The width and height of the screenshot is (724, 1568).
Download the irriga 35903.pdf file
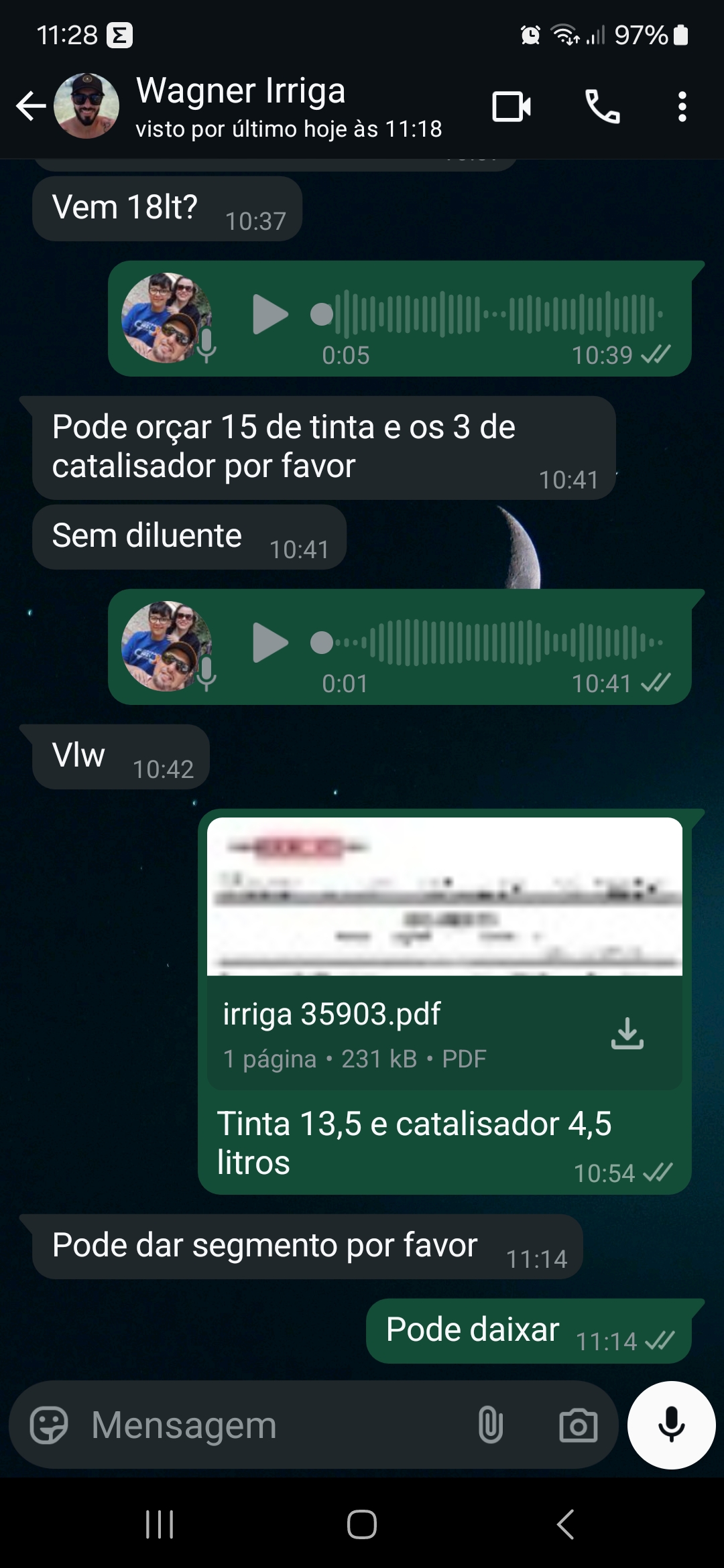(x=627, y=1033)
